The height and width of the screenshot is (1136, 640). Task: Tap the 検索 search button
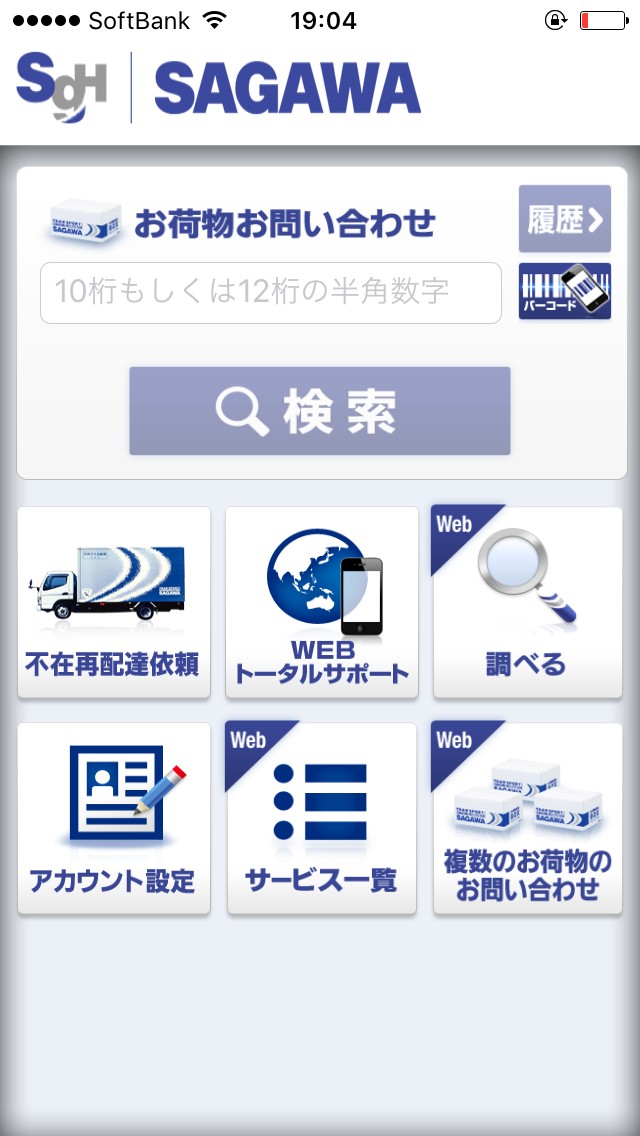click(320, 411)
